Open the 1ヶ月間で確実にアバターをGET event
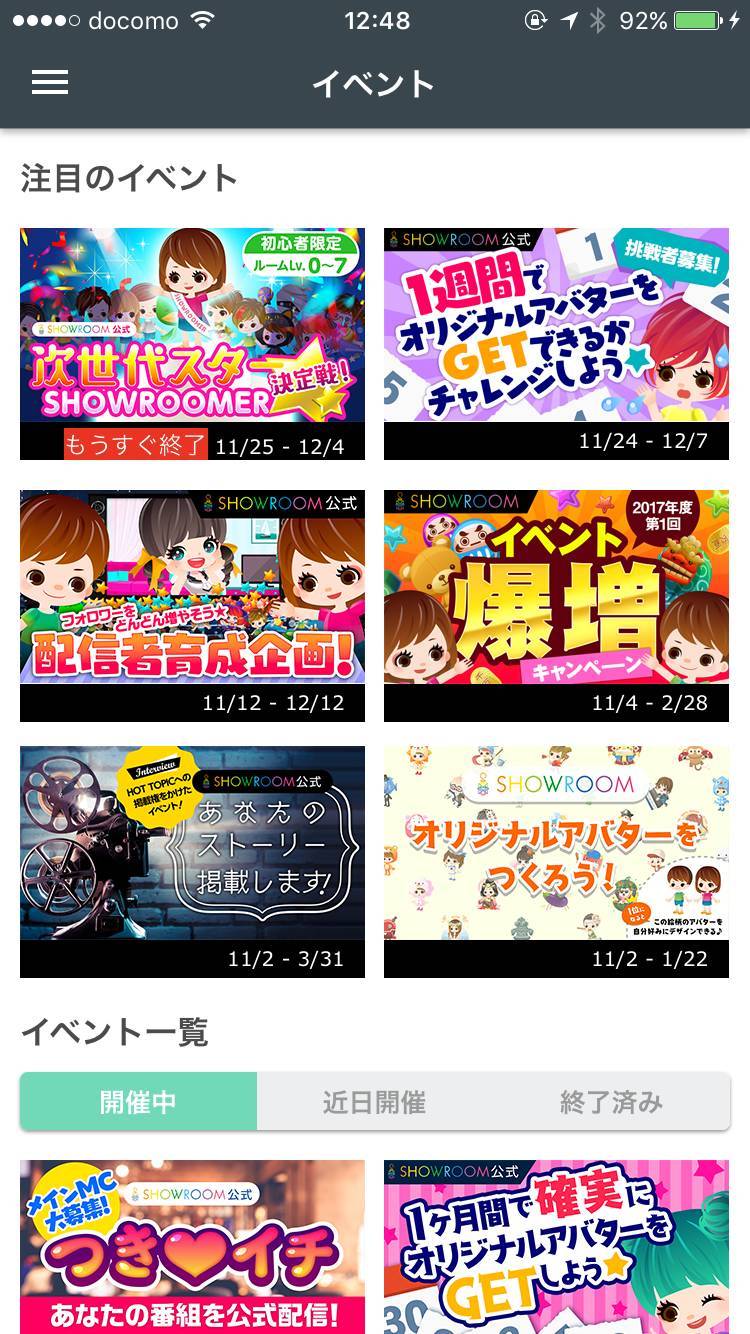Viewport: 750px width, 1334px height. pos(556,1246)
